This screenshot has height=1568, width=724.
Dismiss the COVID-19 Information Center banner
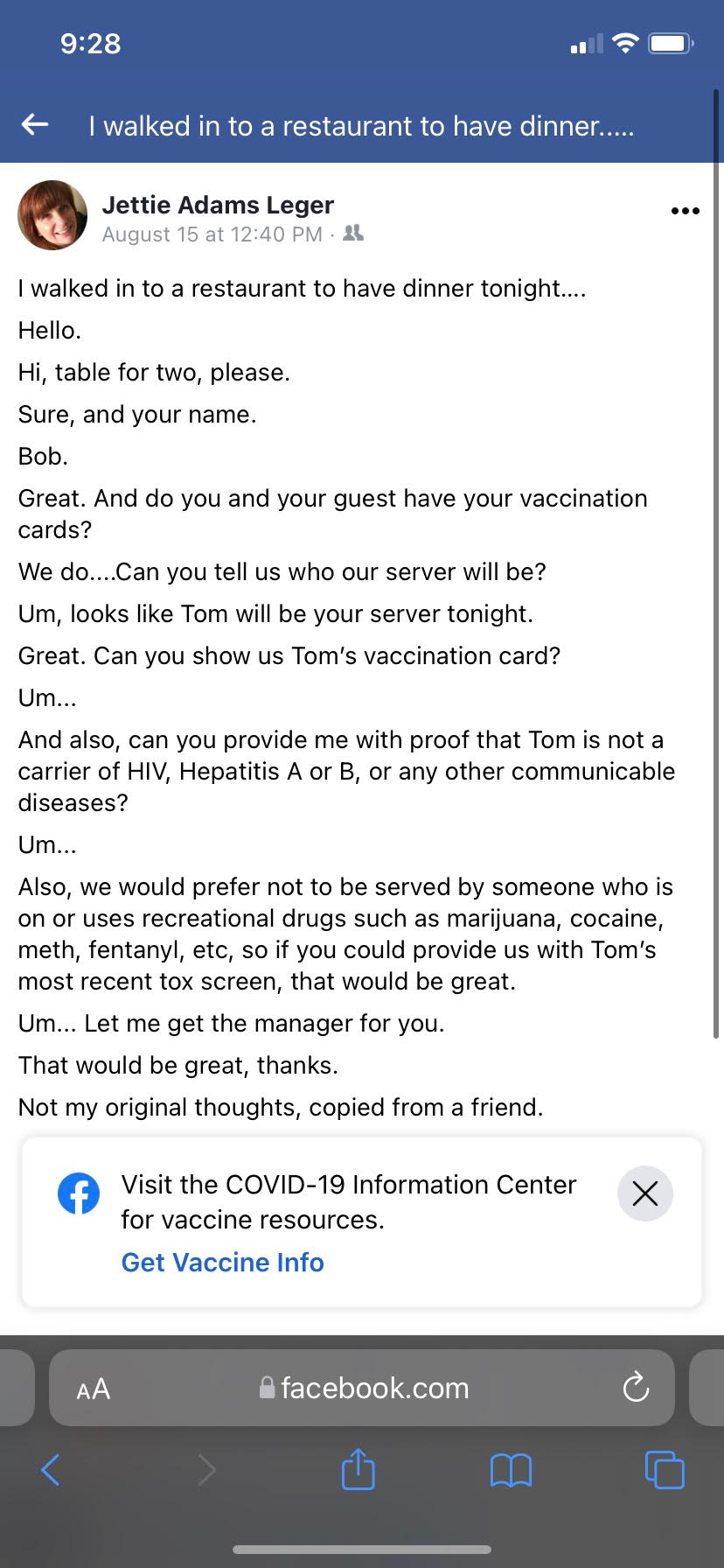(x=645, y=1193)
